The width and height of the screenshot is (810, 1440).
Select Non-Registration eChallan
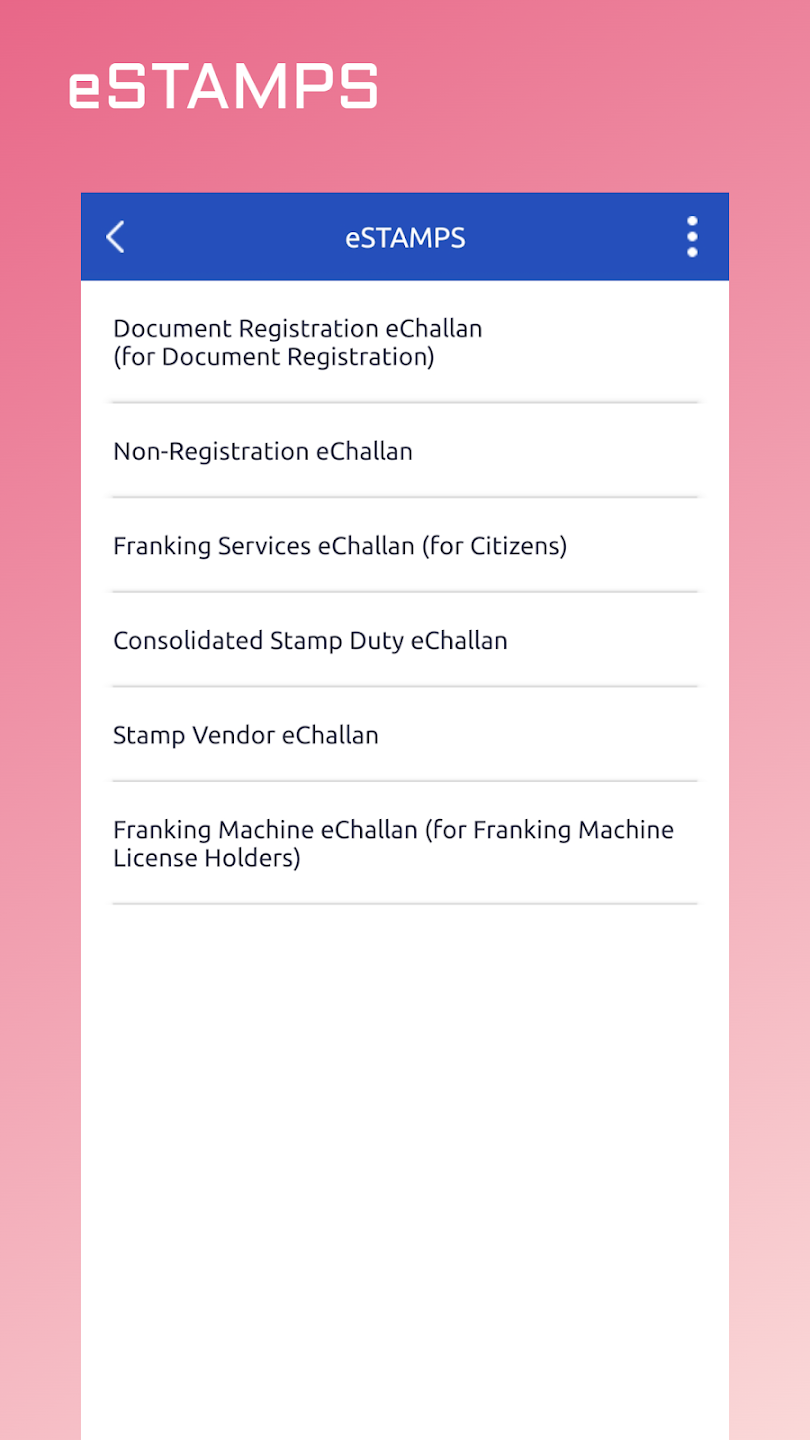(x=263, y=451)
